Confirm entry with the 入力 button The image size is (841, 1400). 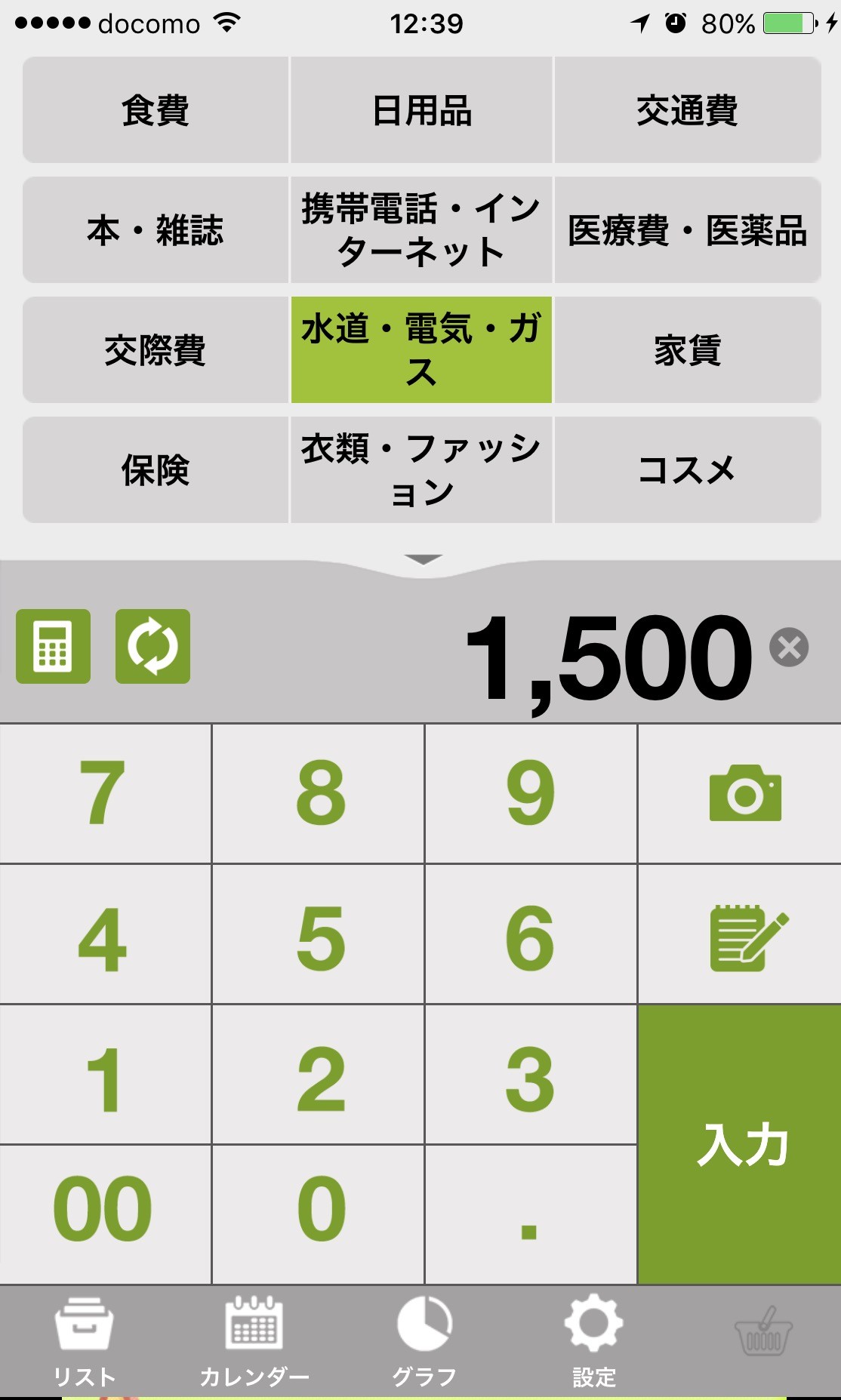[x=741, y=1144]
